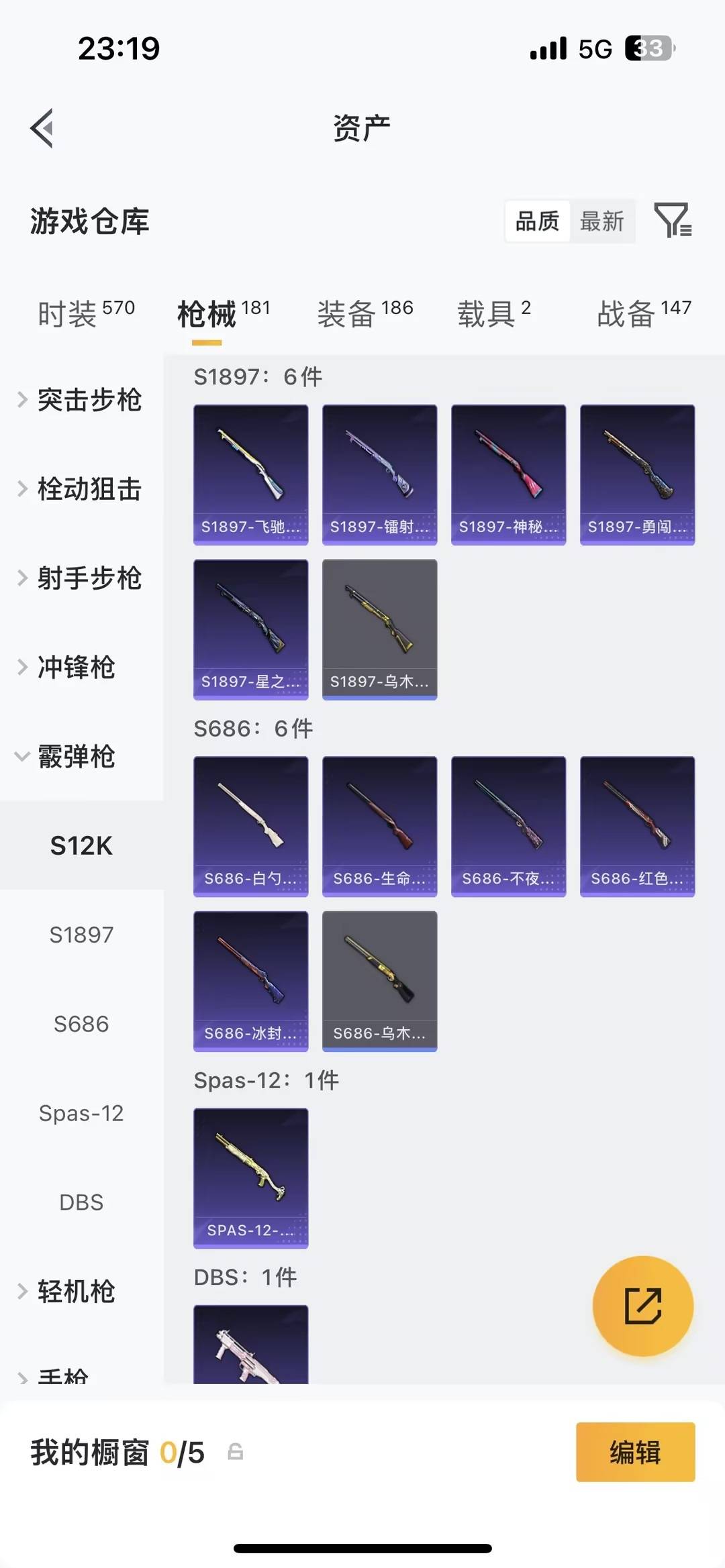
Task: Select DBS in the sidebar
Action: [82, 1202]
